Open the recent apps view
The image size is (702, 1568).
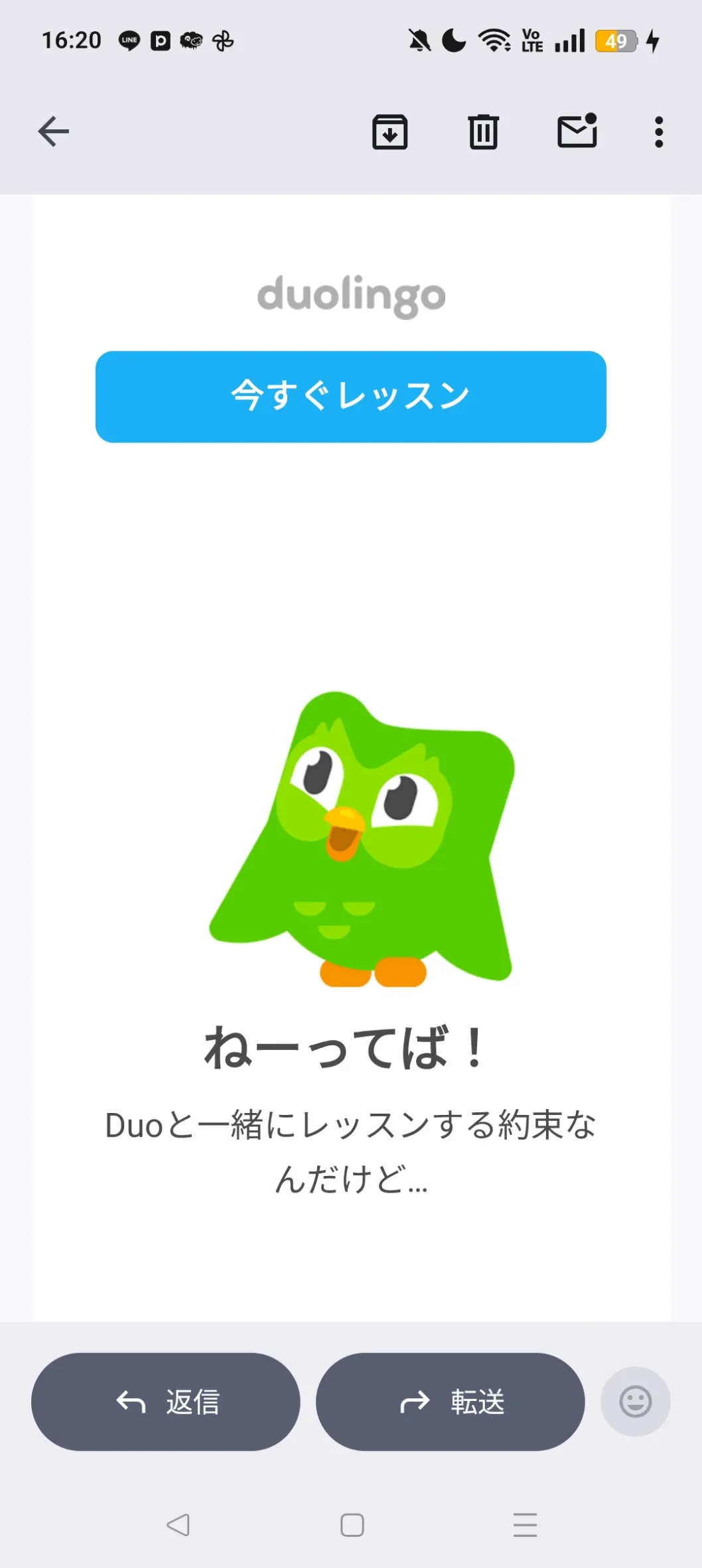[x=525, y=1524]
